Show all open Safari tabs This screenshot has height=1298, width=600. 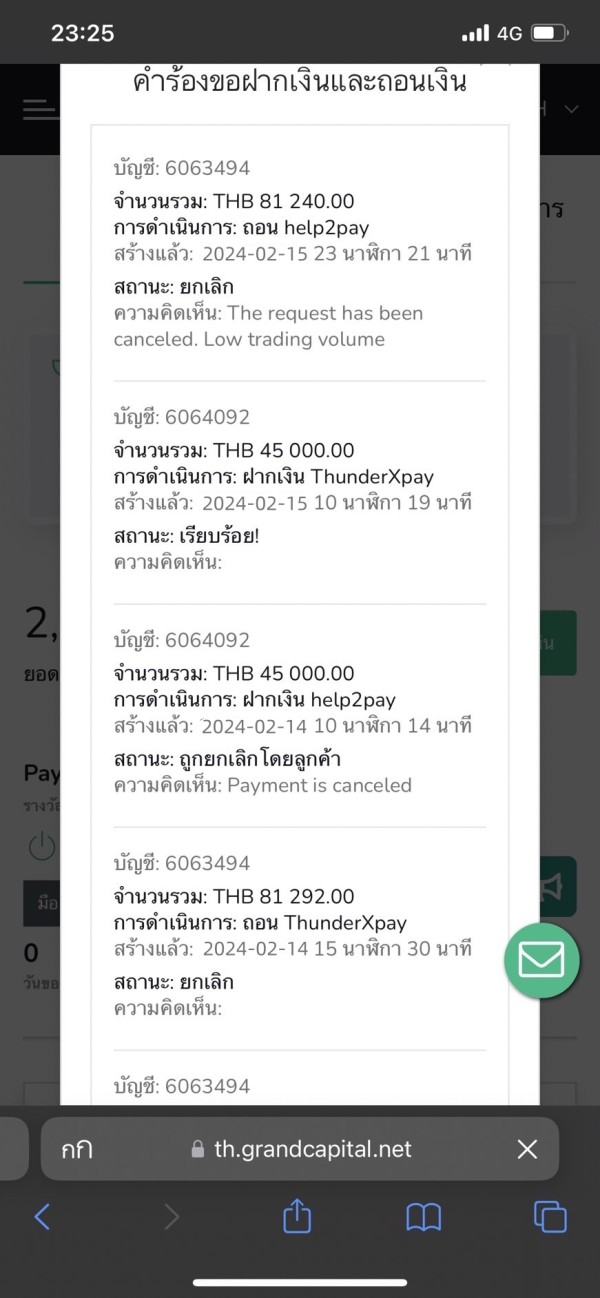[550, 1216]
